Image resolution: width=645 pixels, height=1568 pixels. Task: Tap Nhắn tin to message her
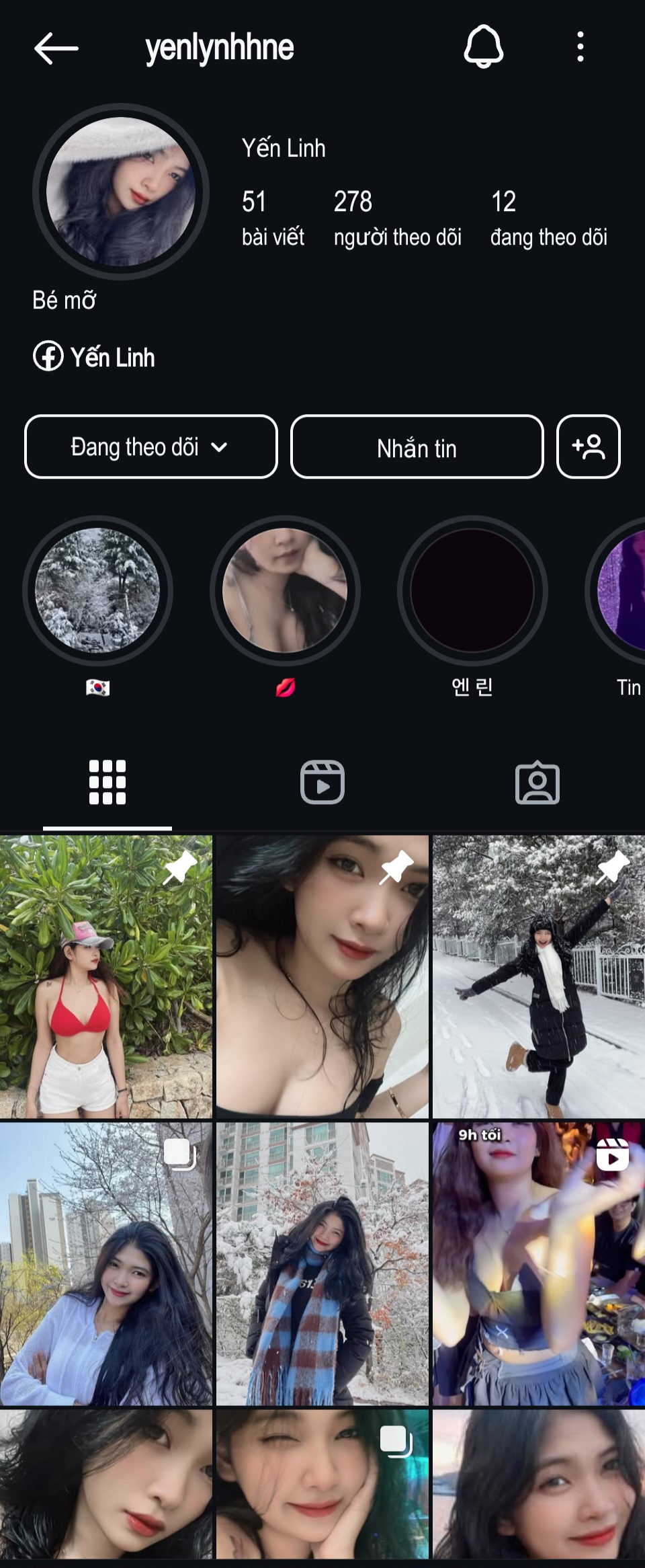click(417, 447)
